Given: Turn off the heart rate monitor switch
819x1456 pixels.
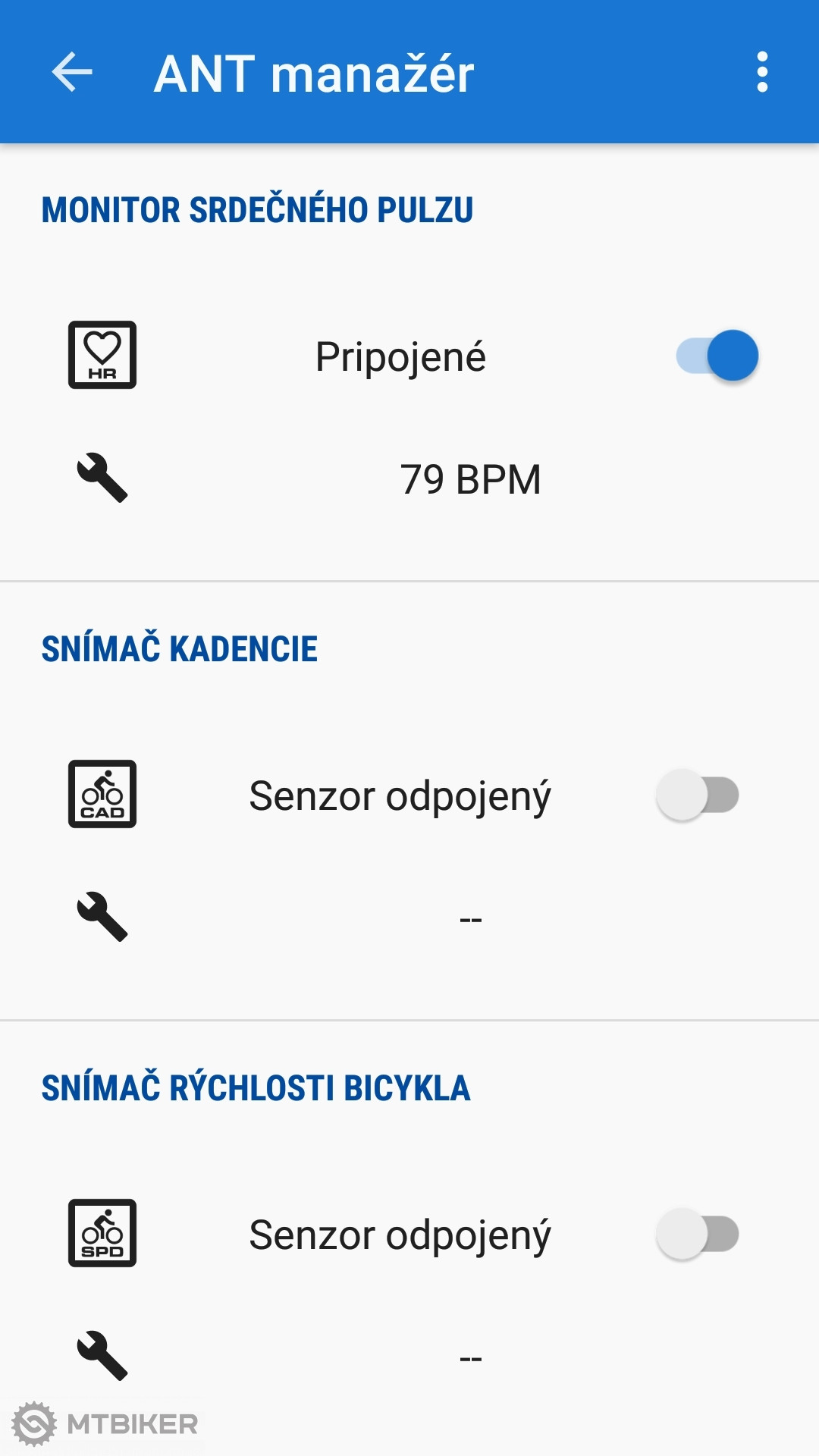Looking at the screenshot, I should (x=717, y=356).
